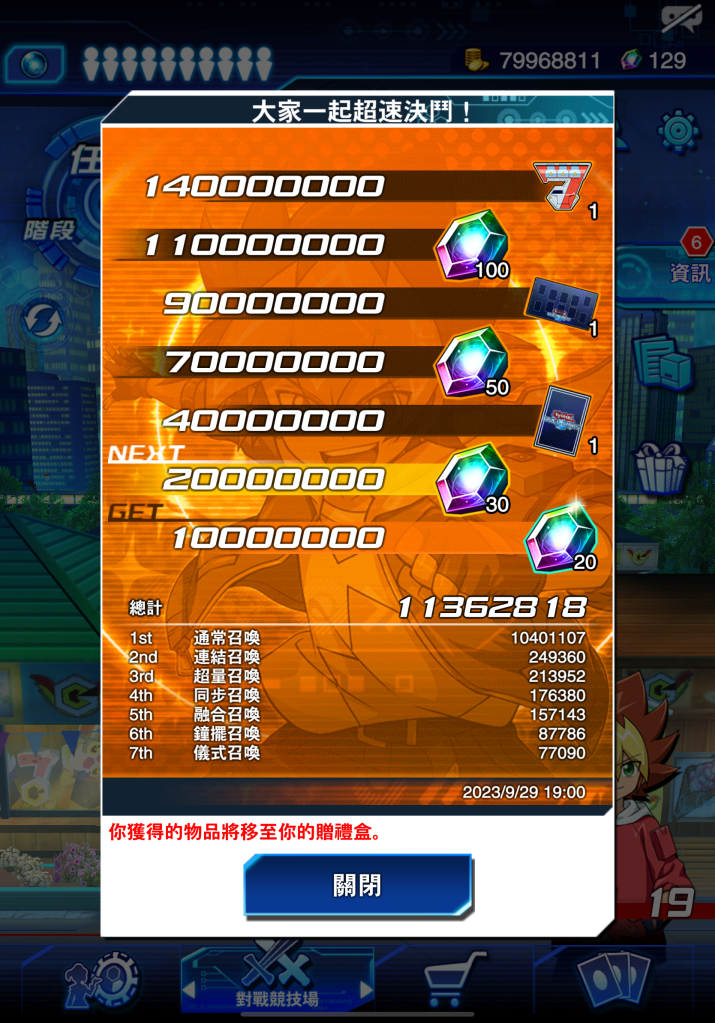Open the card deck tab

click(x=611, y=982)
